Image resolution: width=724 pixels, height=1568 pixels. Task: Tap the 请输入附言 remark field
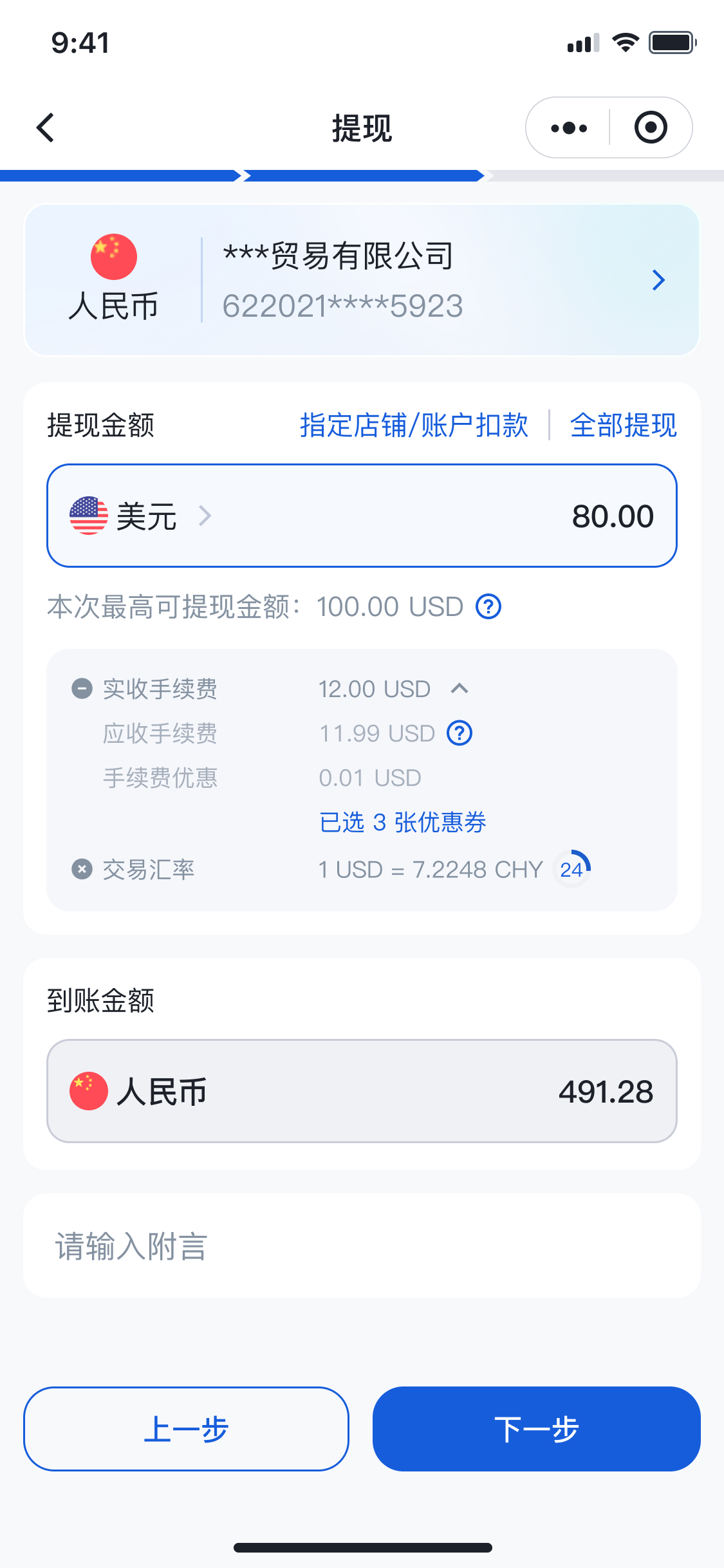362,1246
